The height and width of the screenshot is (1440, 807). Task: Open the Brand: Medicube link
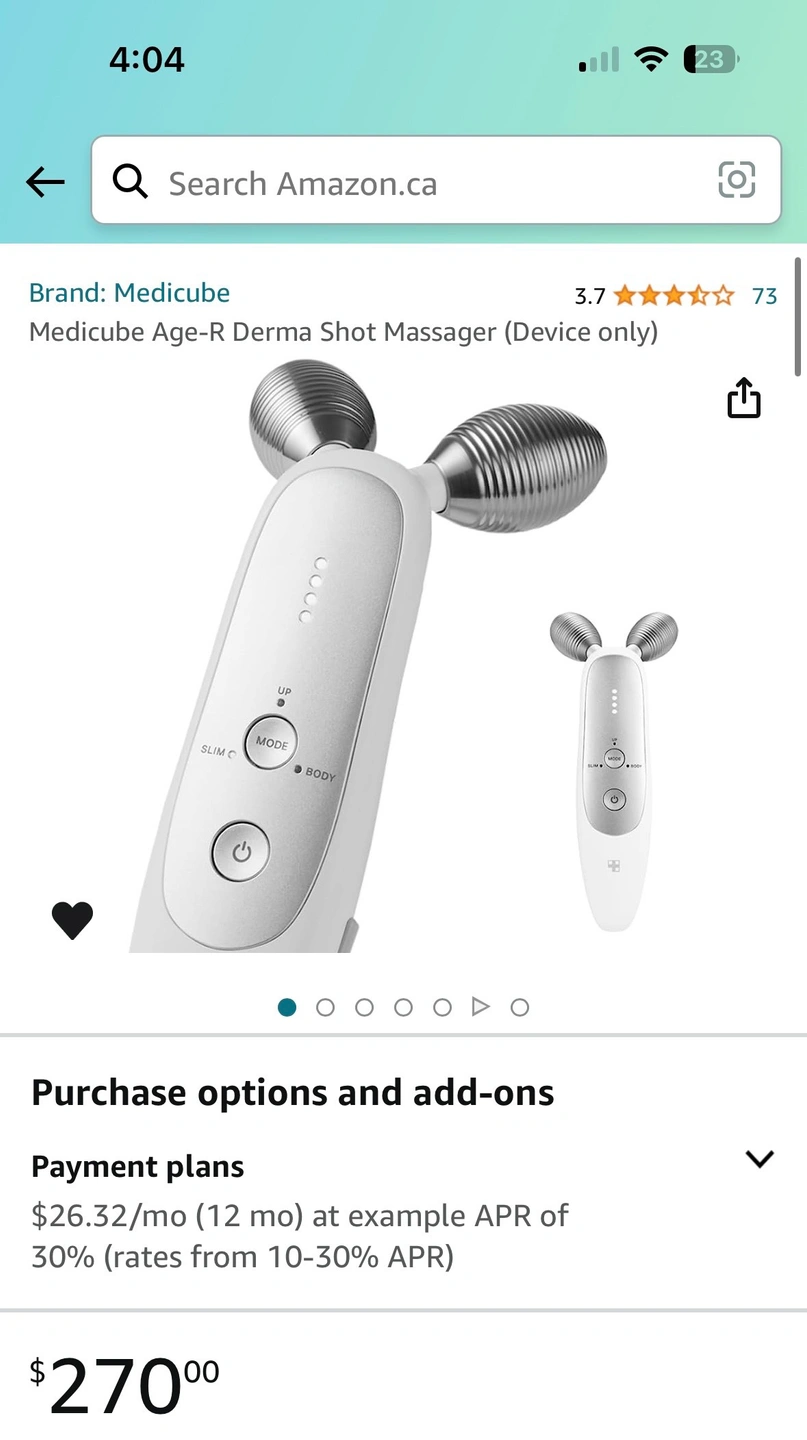point(129,293)
